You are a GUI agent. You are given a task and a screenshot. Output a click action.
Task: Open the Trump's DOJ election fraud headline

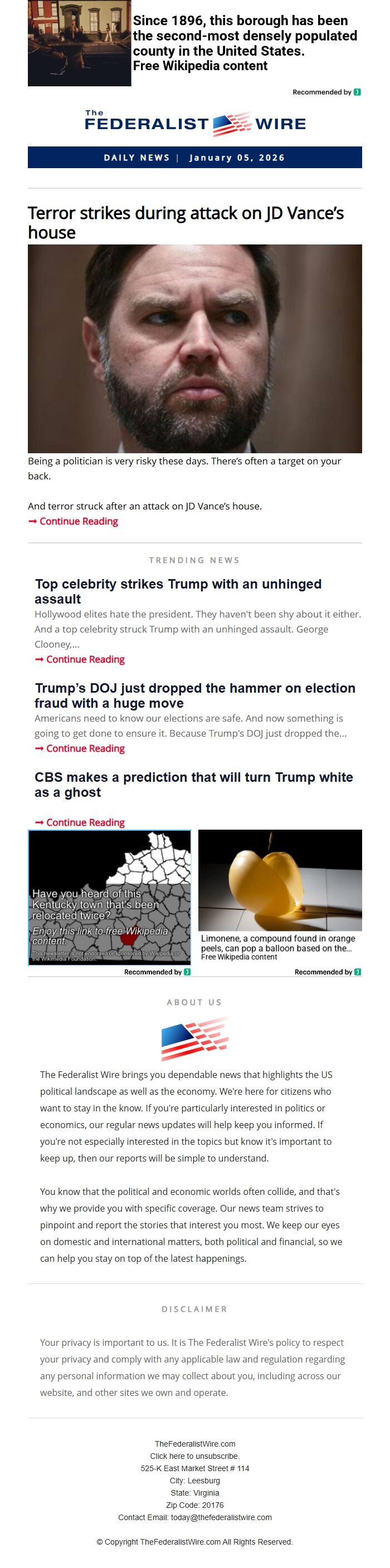[x=194, y=695]
